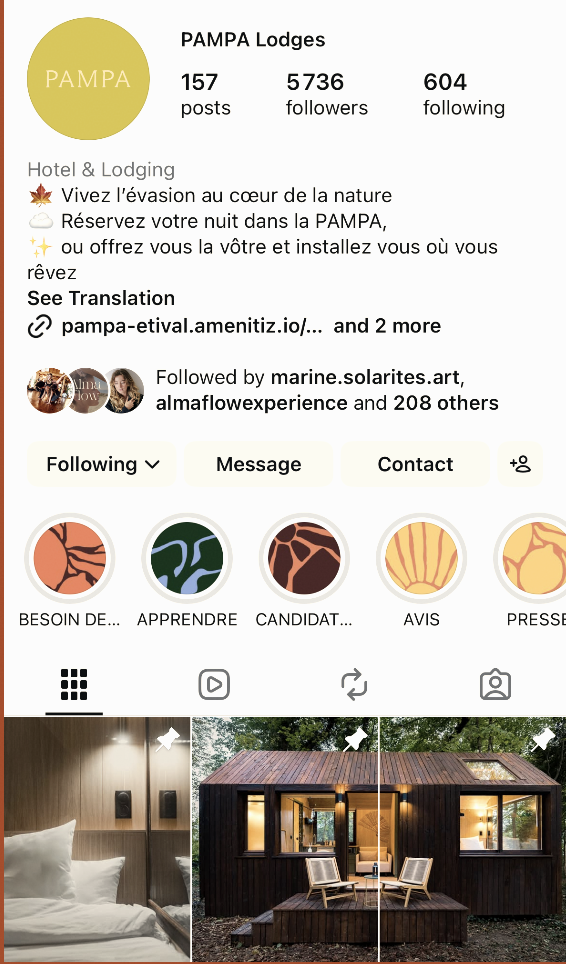The width and height of the screenshot is (566, 964).
Task: Open the pinned bedroom pillows post
Action: (x=97, y=840)
